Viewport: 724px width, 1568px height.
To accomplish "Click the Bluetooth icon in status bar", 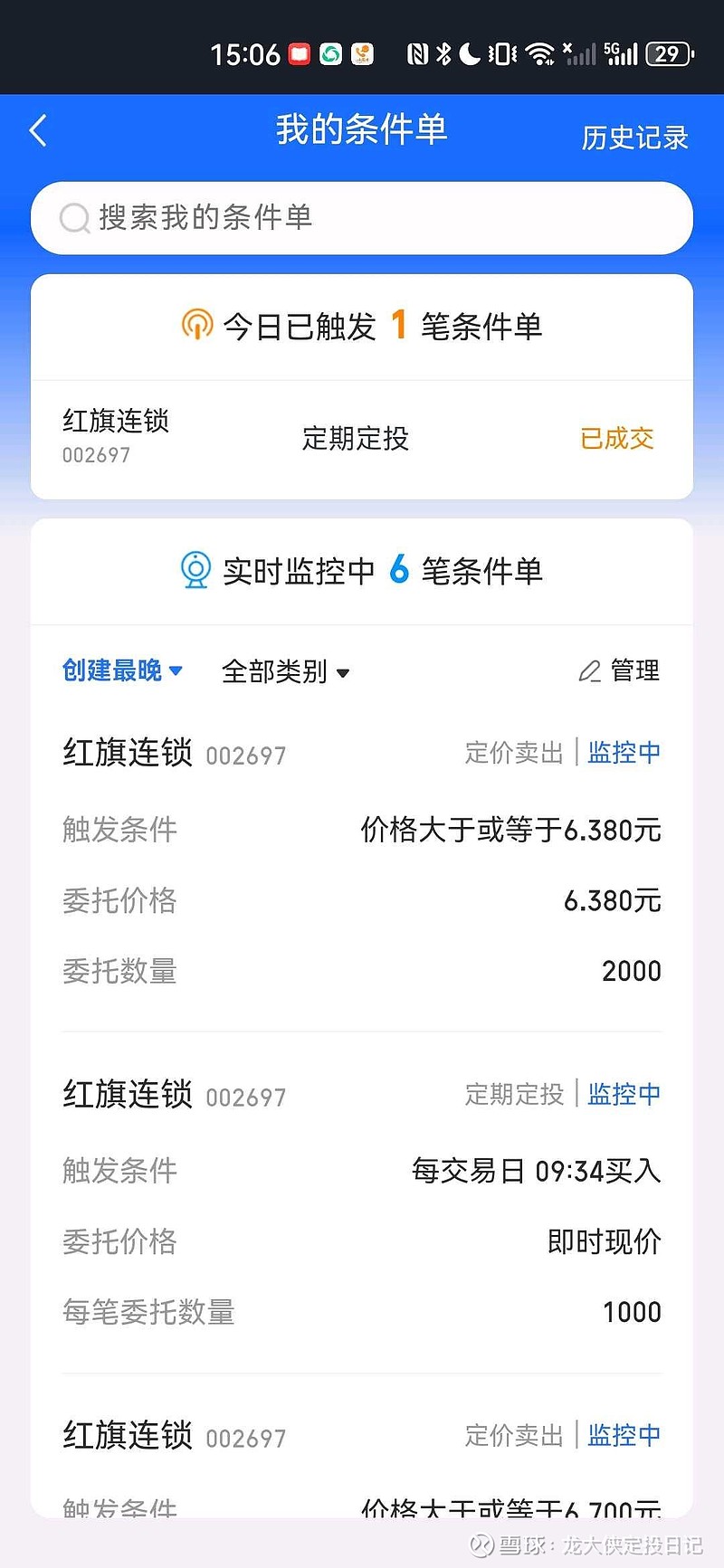I will (441, 54).
